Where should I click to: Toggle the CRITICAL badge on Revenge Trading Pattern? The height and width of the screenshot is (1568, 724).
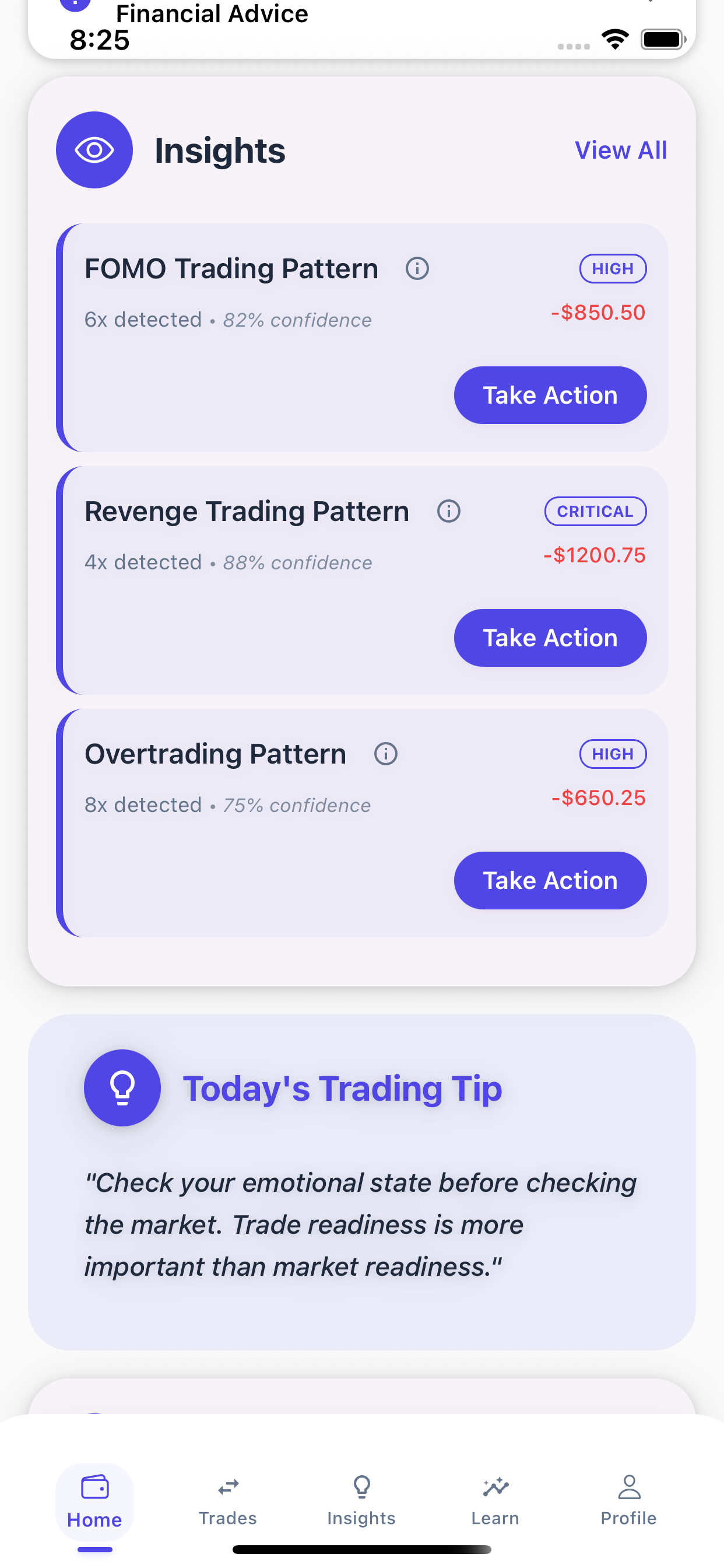click(x=595, y=510)
